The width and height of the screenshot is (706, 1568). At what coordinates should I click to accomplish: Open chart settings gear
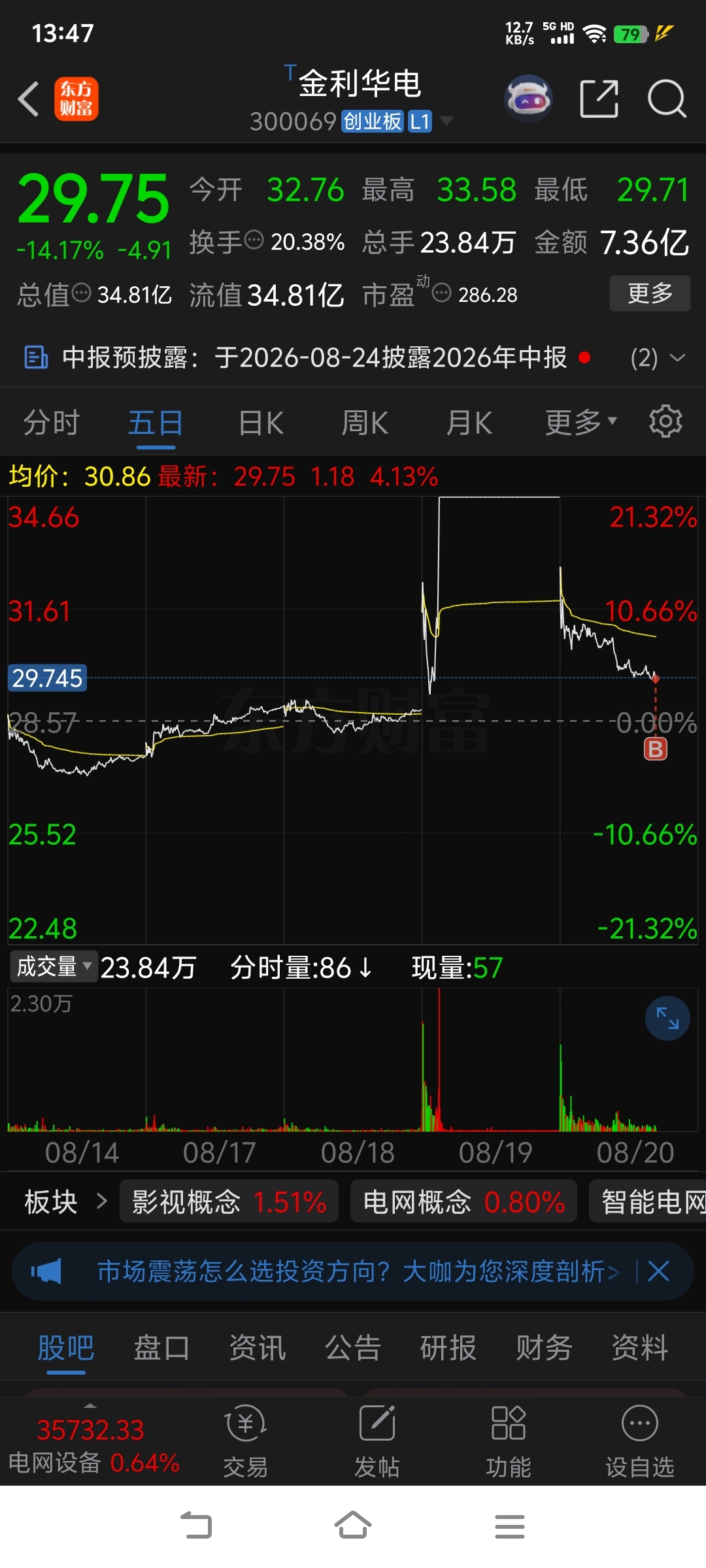pos(665,421)
